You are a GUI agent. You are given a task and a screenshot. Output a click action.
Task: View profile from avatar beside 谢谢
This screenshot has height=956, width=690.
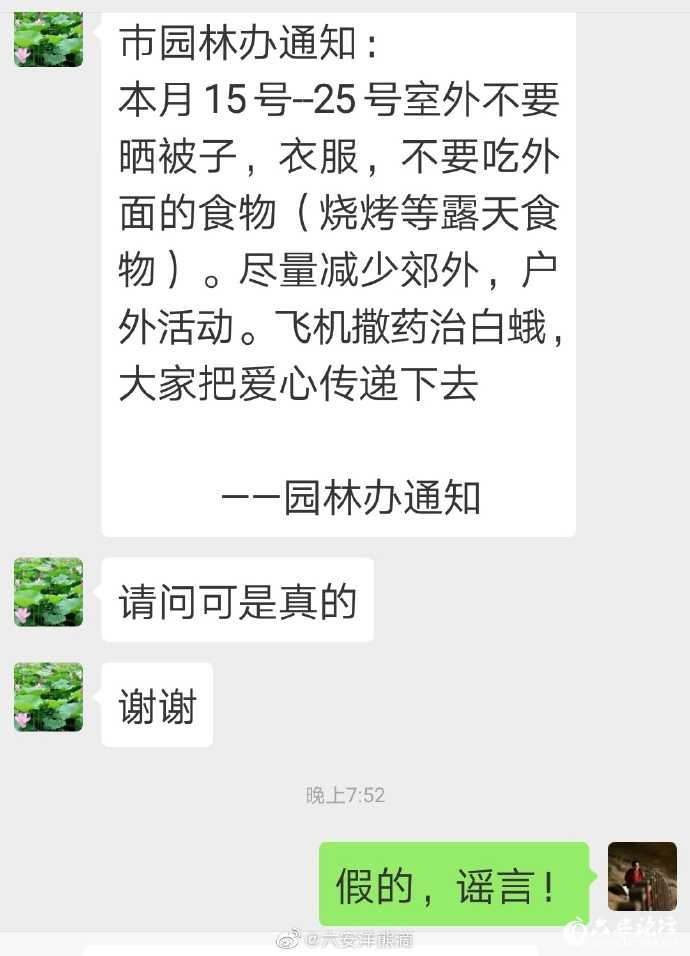48,697
